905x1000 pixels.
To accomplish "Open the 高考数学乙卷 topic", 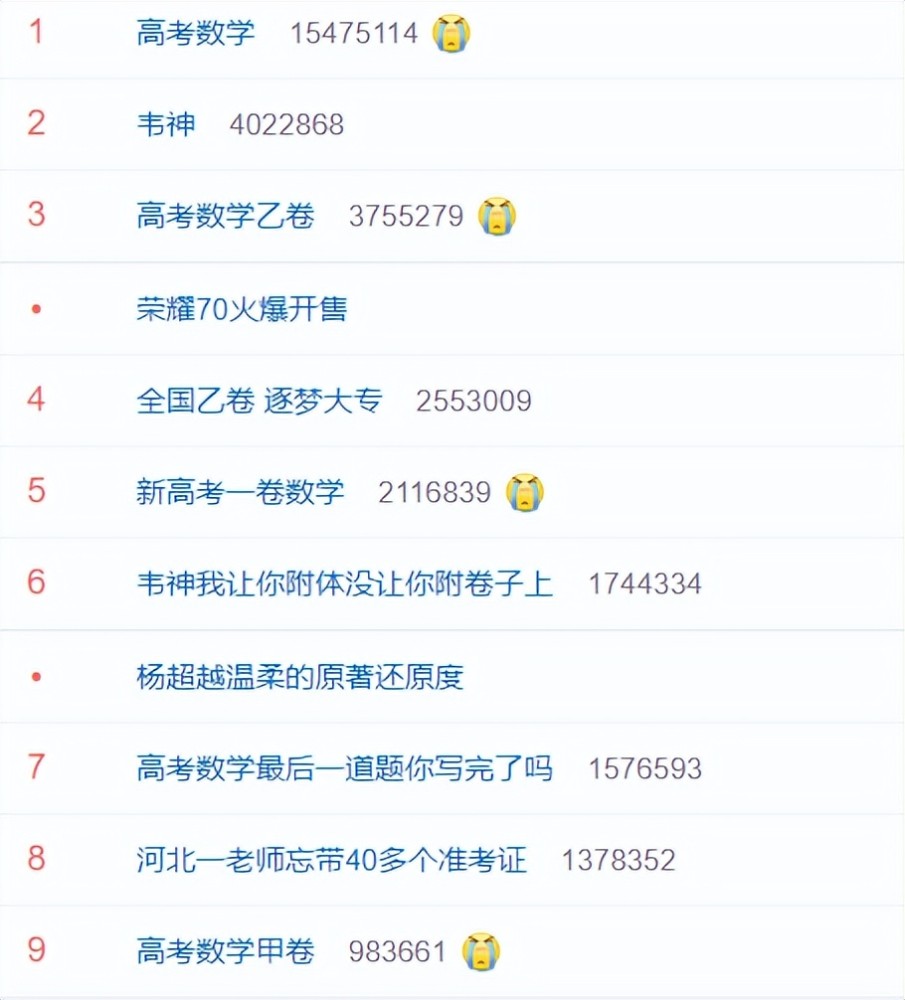I will [x=224, y=214].
